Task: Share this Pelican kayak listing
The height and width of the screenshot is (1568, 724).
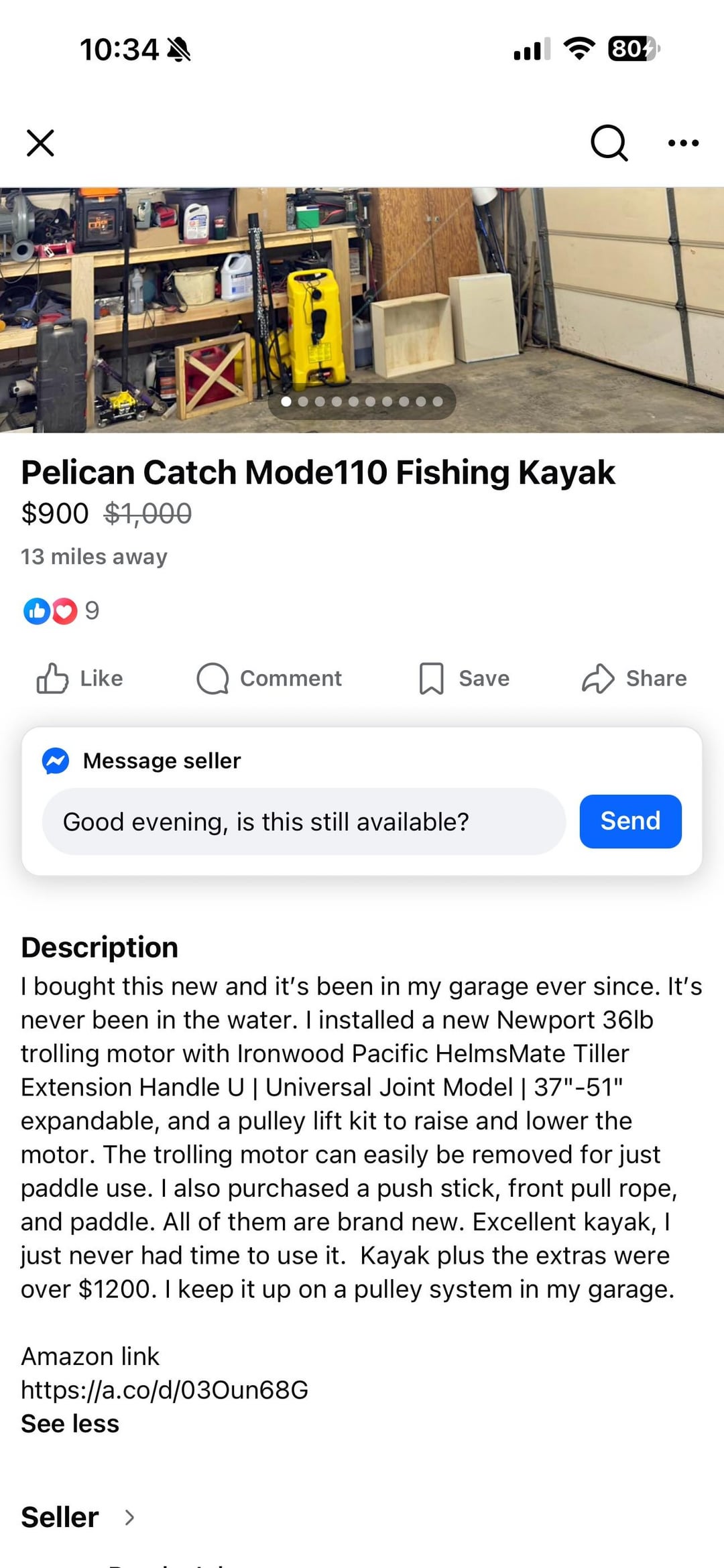Action: tap(634, 678)
